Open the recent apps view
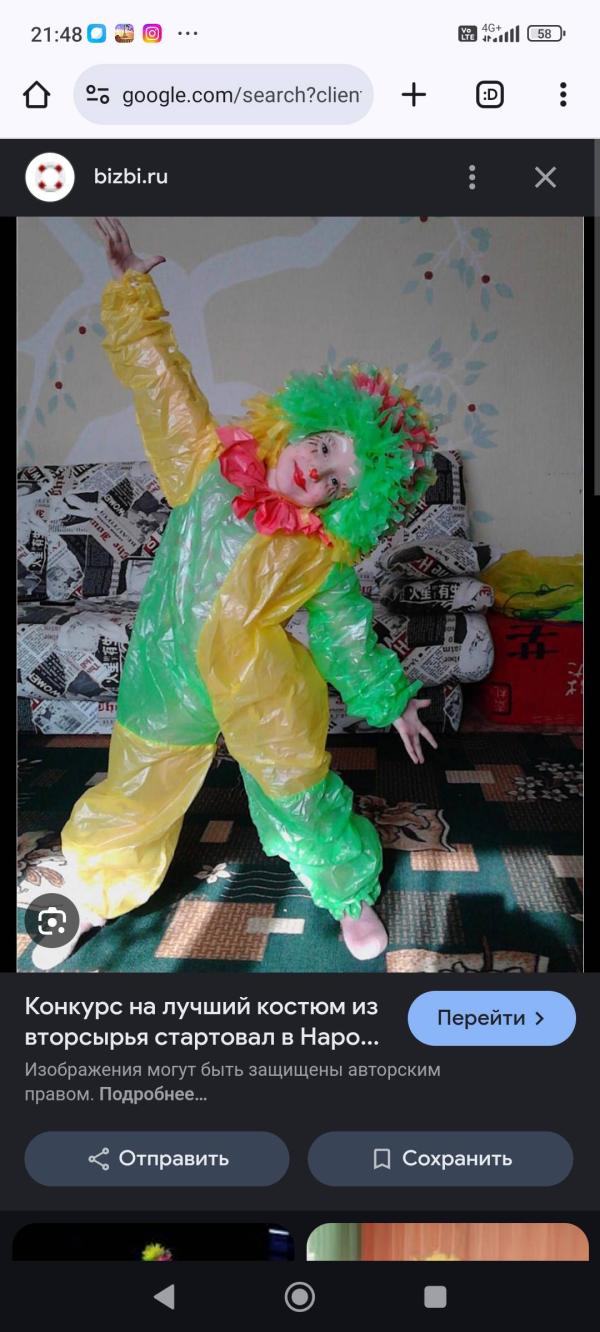The height and width of the screenshot is (1332, 600). pos(435,1297)
